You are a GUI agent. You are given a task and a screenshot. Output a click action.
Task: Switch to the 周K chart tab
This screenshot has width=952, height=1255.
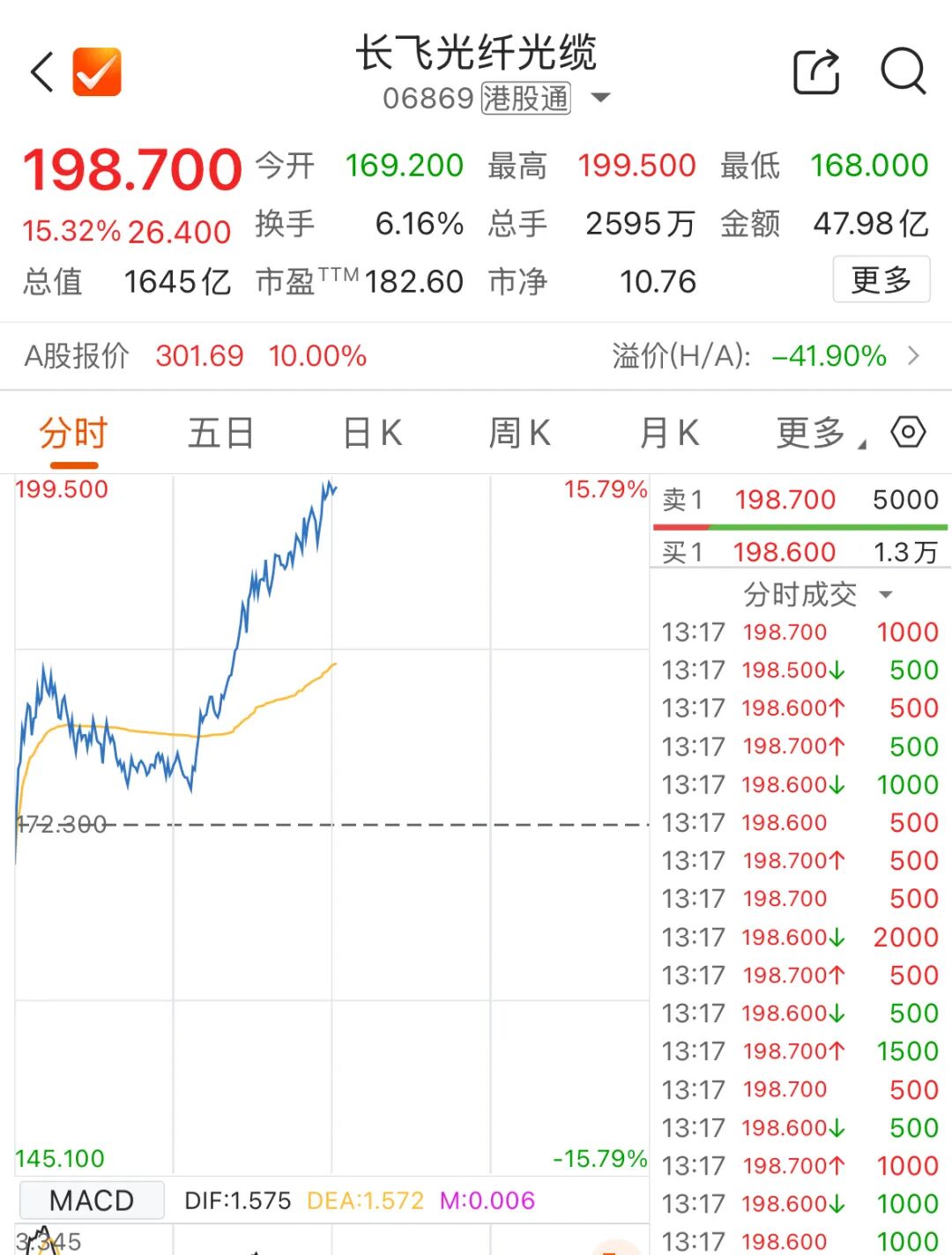click(x=520, y=434)
